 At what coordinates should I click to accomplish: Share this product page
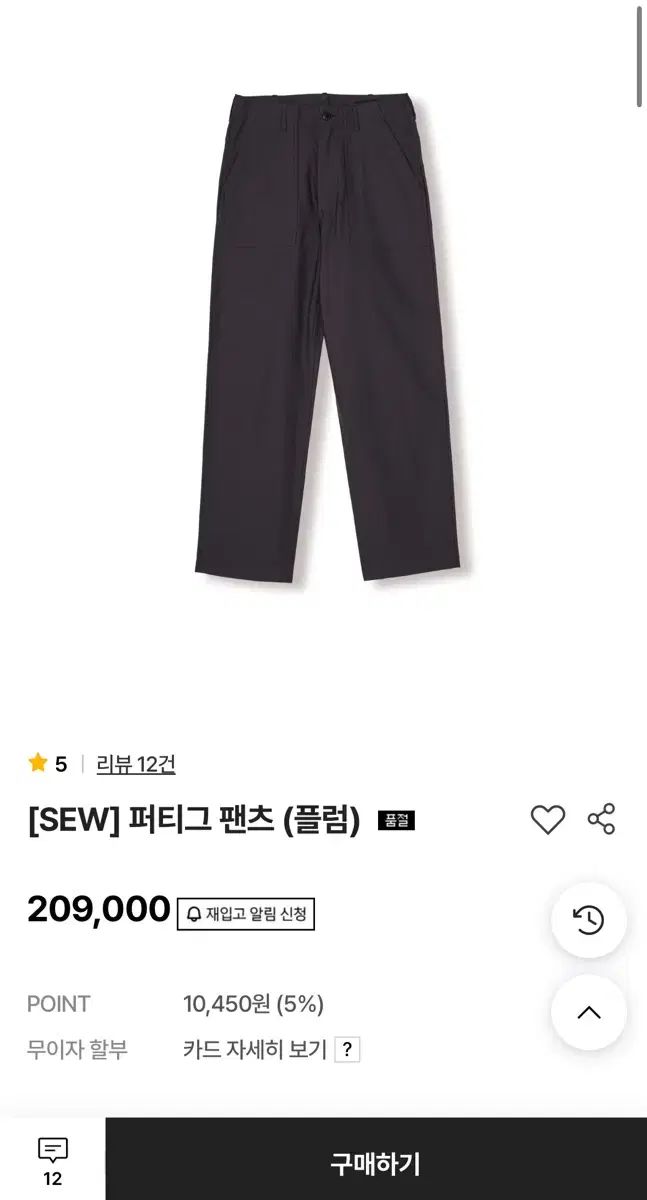(x=601, y=819)
